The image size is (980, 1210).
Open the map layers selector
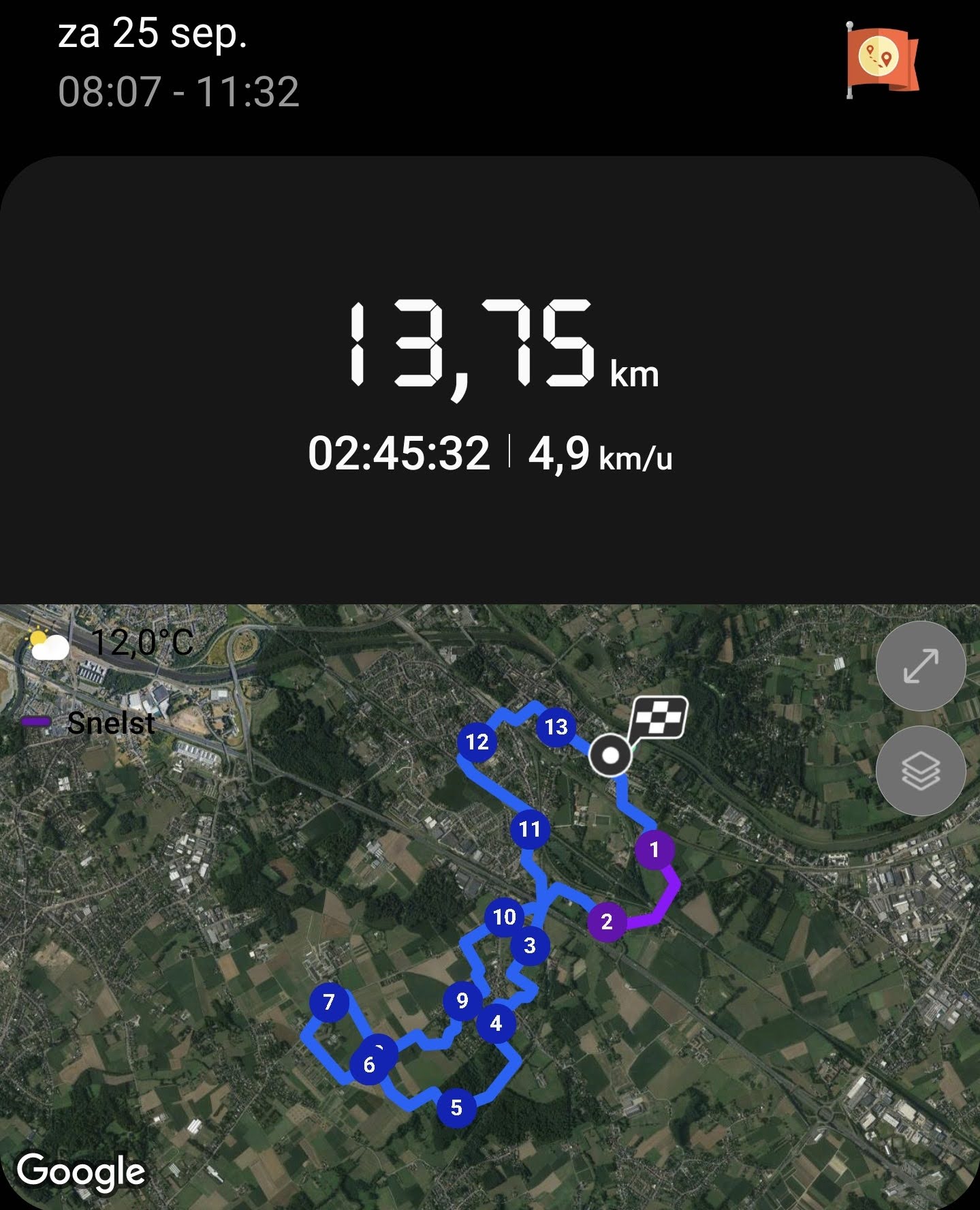click(x=920, y=770)
